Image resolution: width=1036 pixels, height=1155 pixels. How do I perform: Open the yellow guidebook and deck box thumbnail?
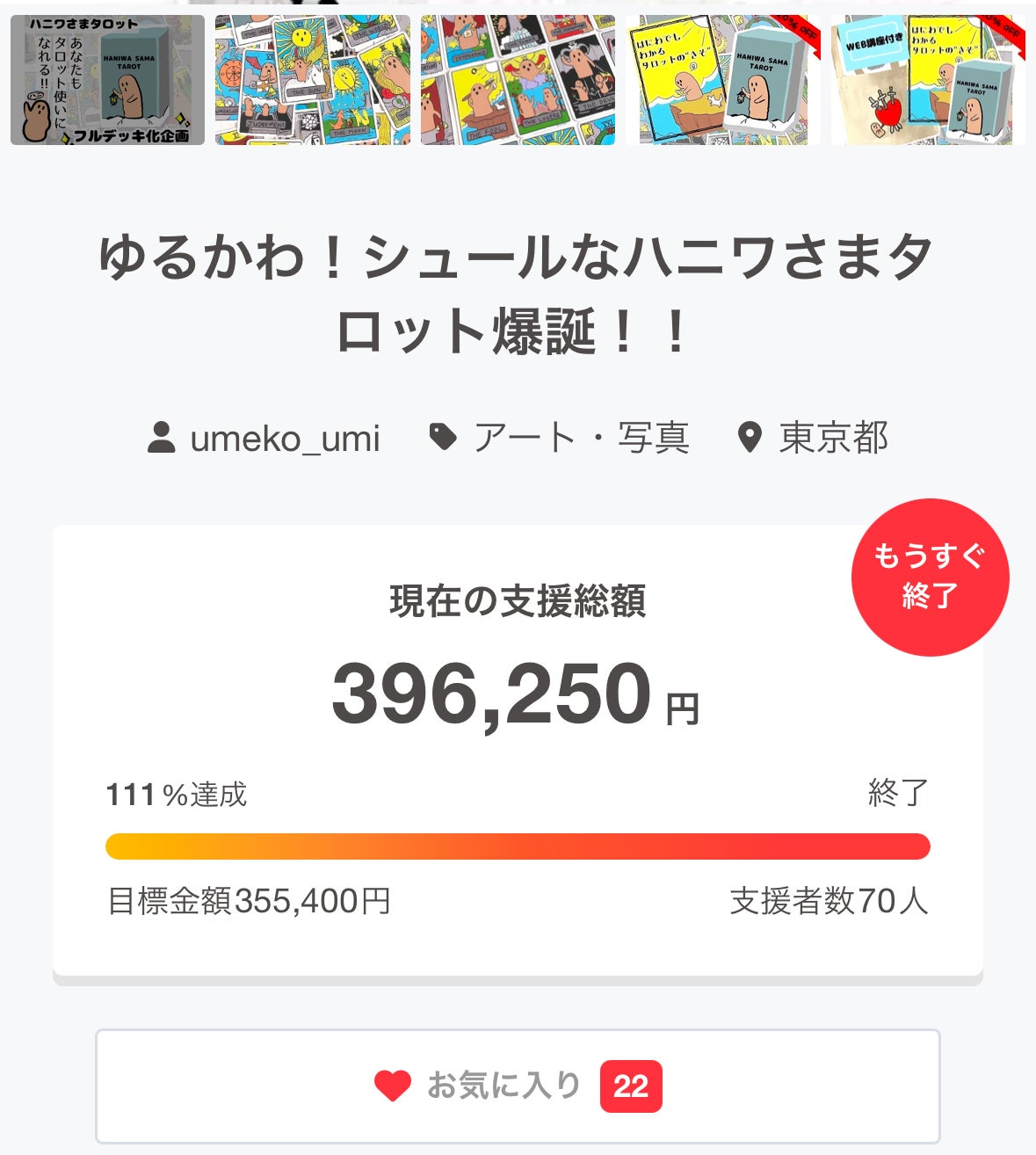pos(723,80)
